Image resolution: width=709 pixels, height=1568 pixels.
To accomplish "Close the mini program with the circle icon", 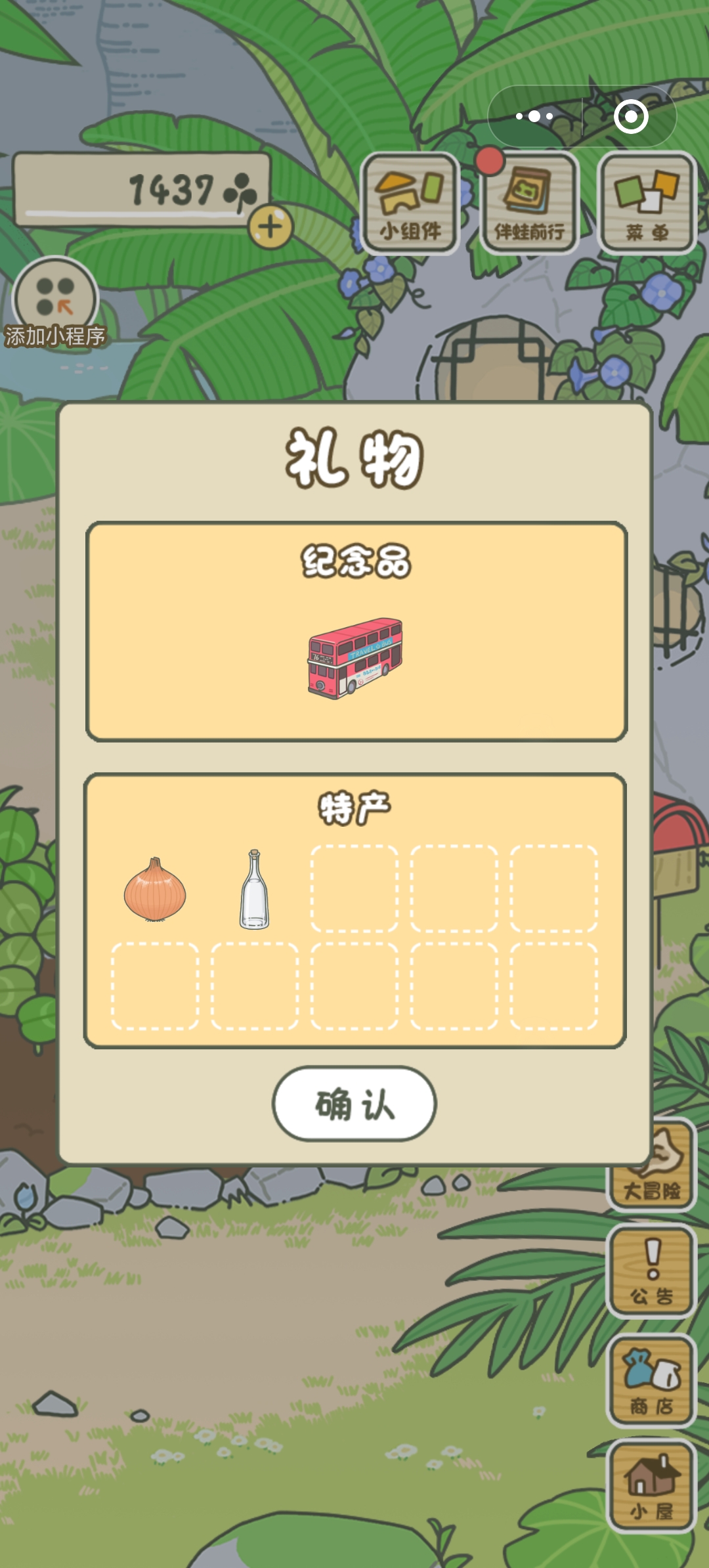I will tap(631, 117).
